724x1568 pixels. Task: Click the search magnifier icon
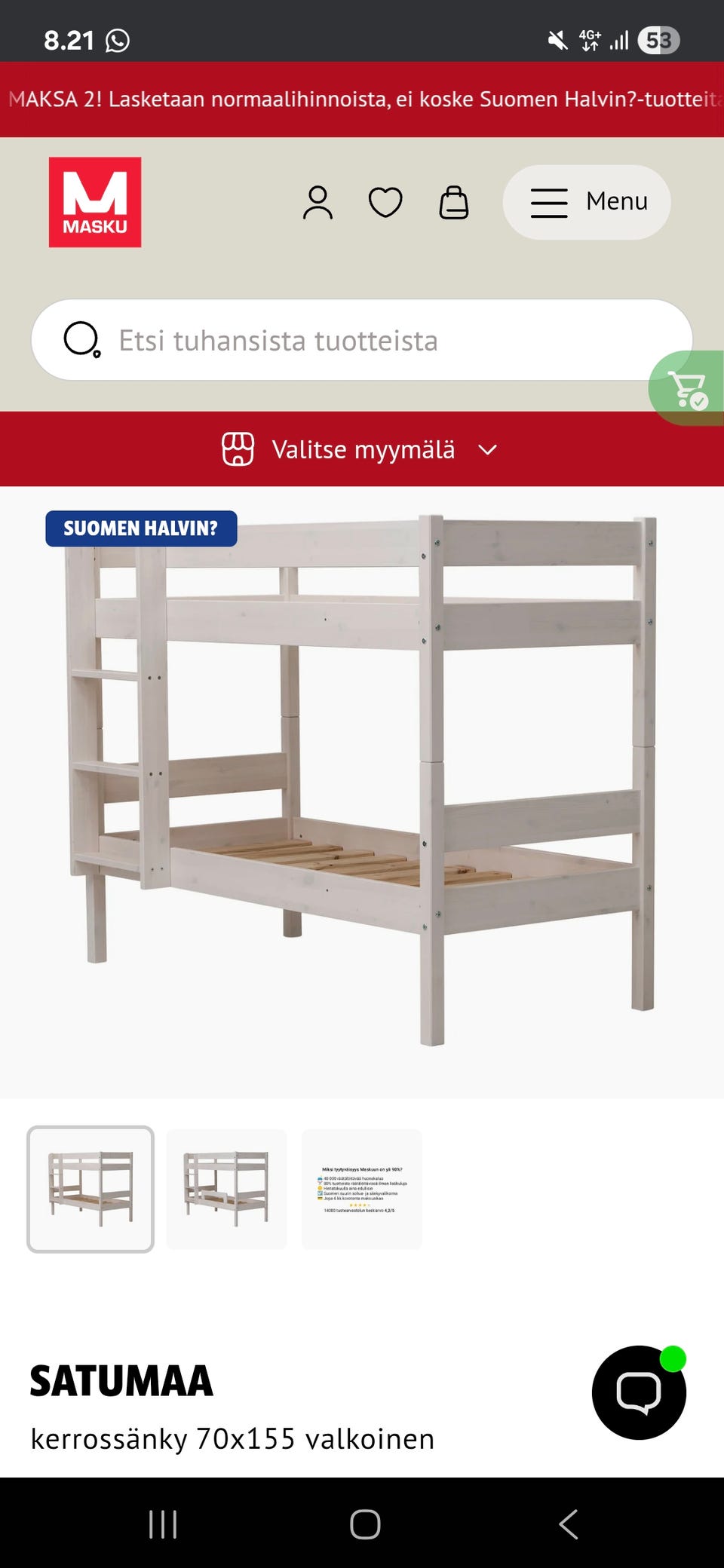[x=81, y=339]
